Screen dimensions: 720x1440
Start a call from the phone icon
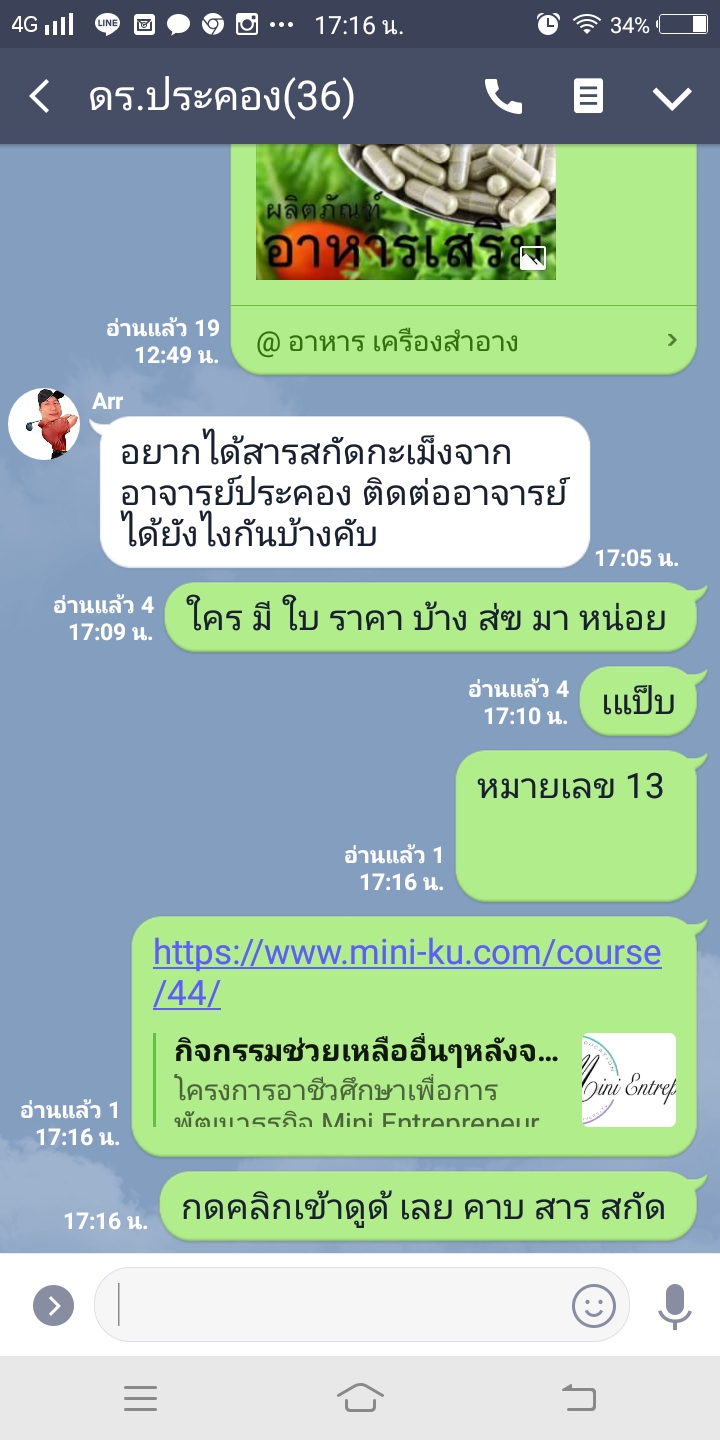click(x=503, y=97)
